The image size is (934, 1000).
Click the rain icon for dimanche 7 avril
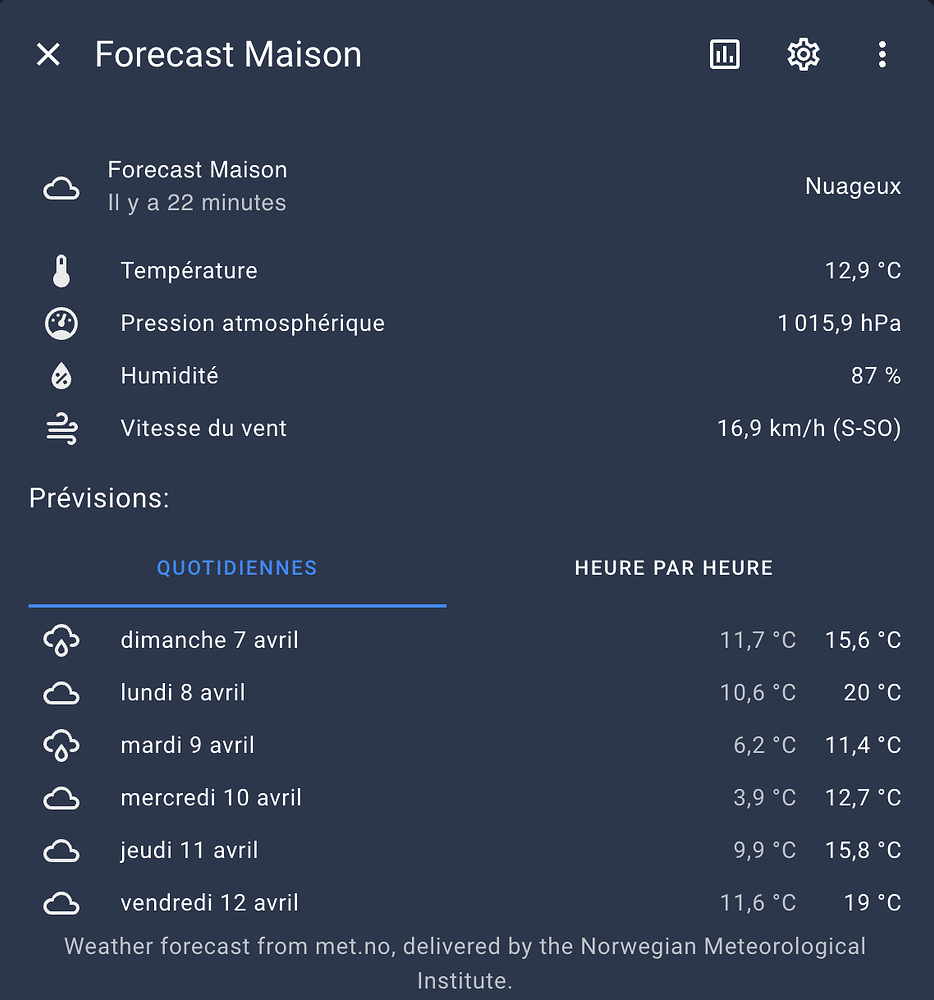[x=61, y=640]
